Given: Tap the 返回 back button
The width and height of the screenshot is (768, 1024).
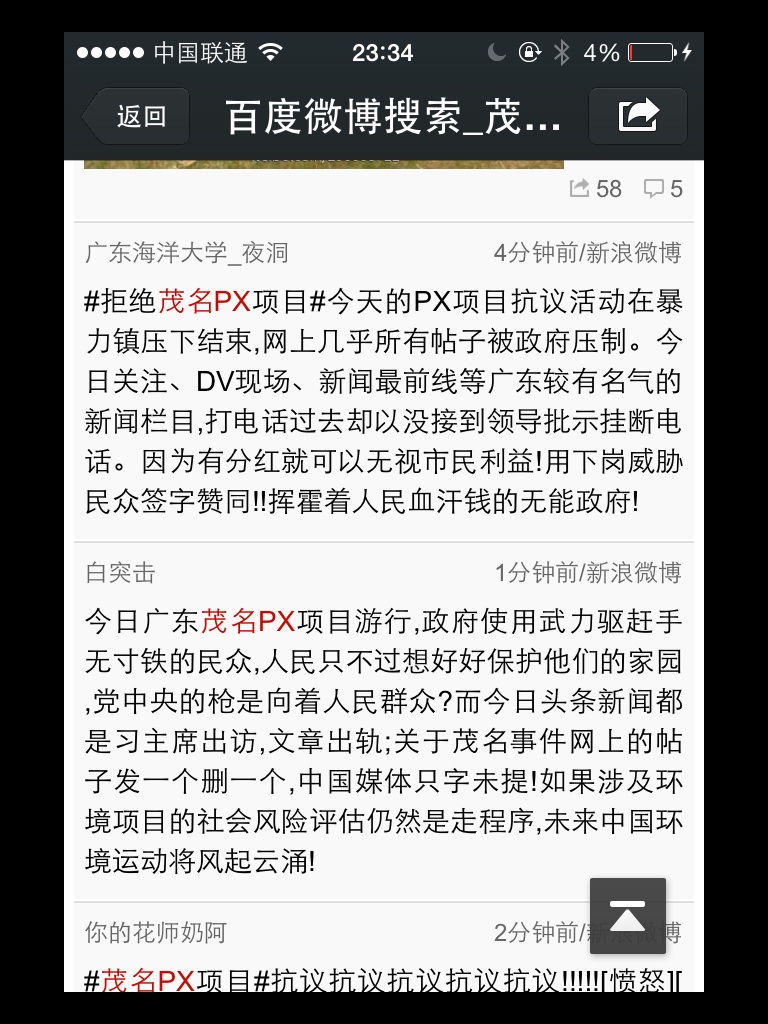Looking at the screenshot, I should pos(137,116).
